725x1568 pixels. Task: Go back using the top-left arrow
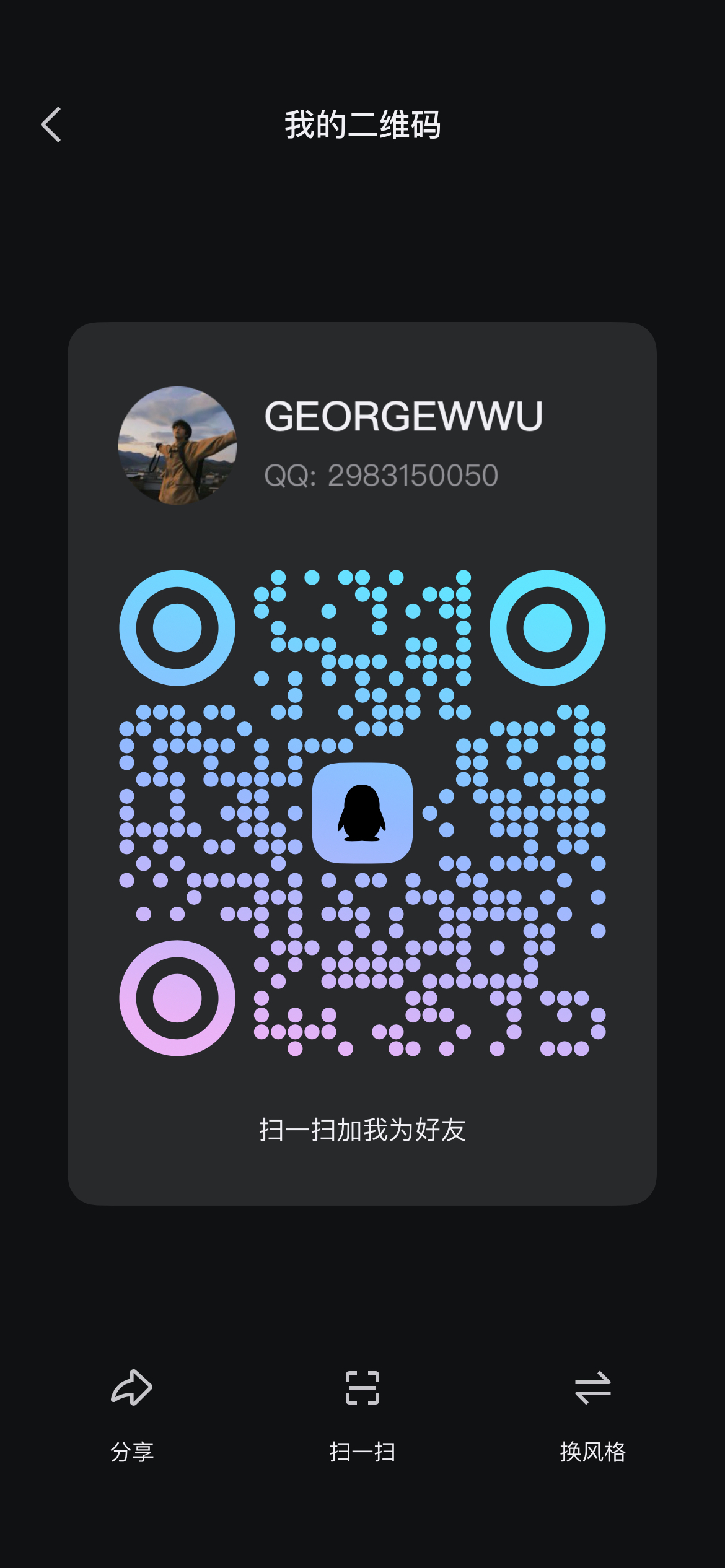(51, 124)
